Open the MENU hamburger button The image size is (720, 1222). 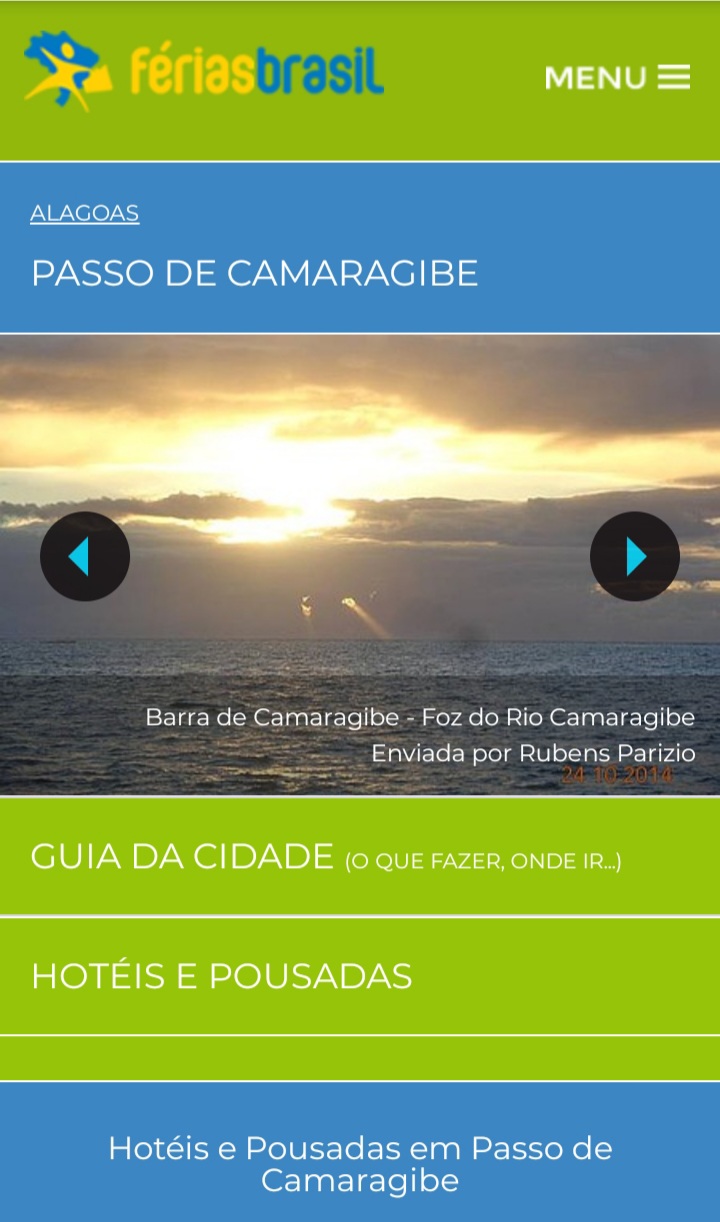pyautogui.click(x=617, y=77)
